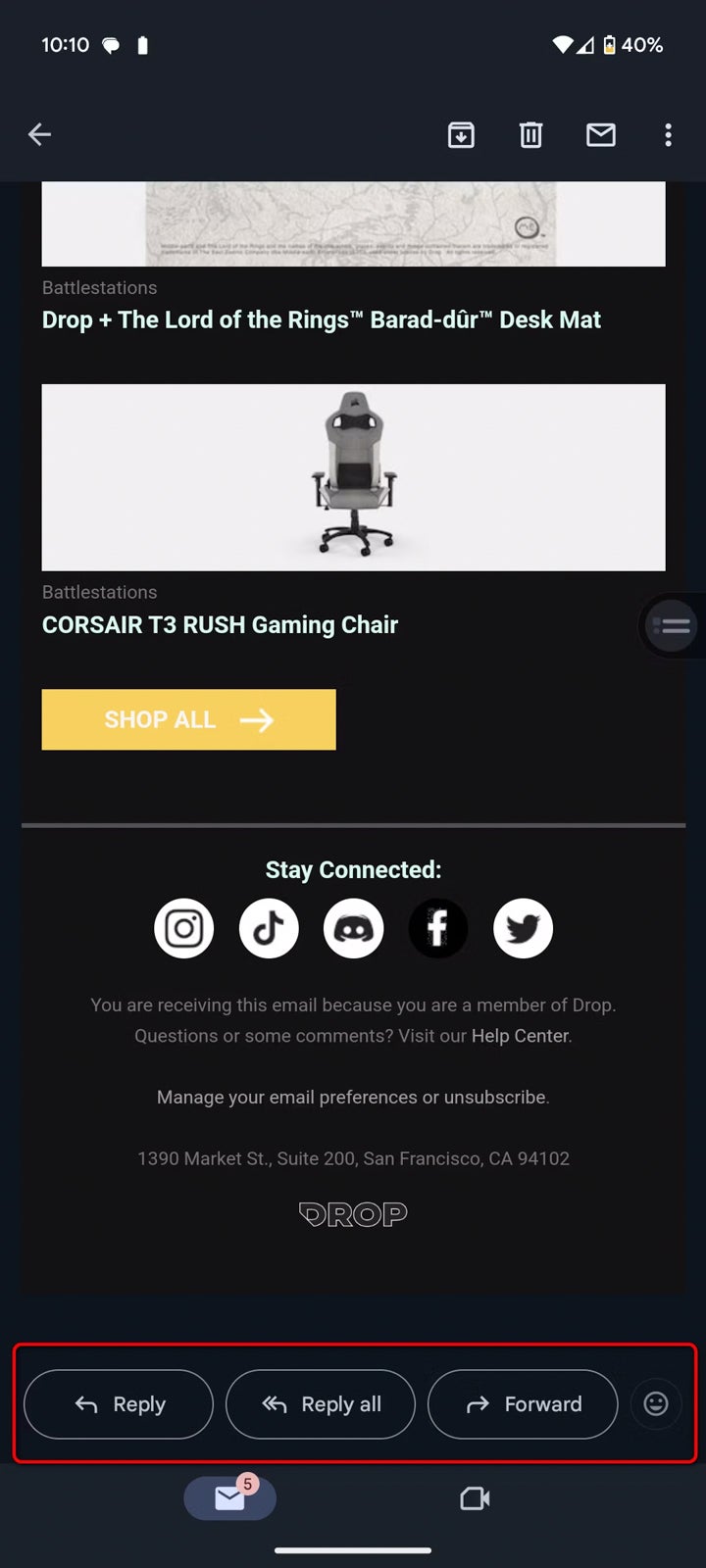Go back to the inbox
This screenshot has height=1568, width=706.
pos(39,134)
